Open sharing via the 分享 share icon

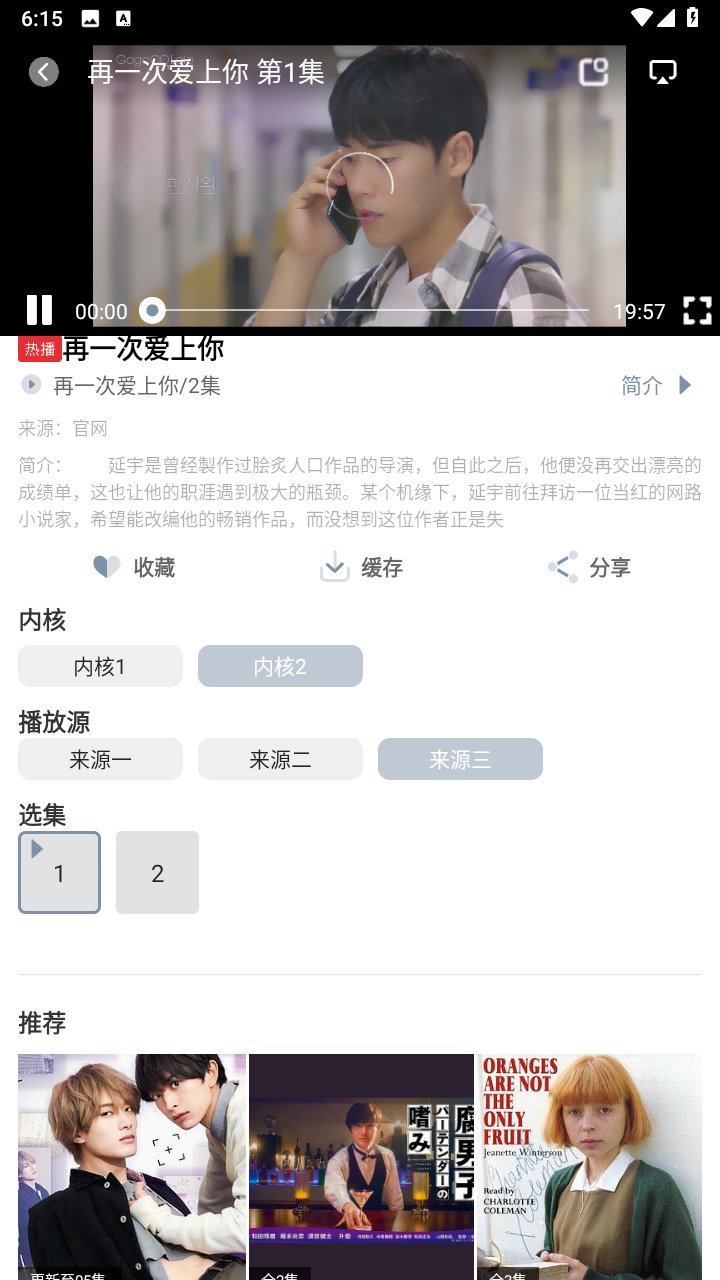[x=560, y=566]
